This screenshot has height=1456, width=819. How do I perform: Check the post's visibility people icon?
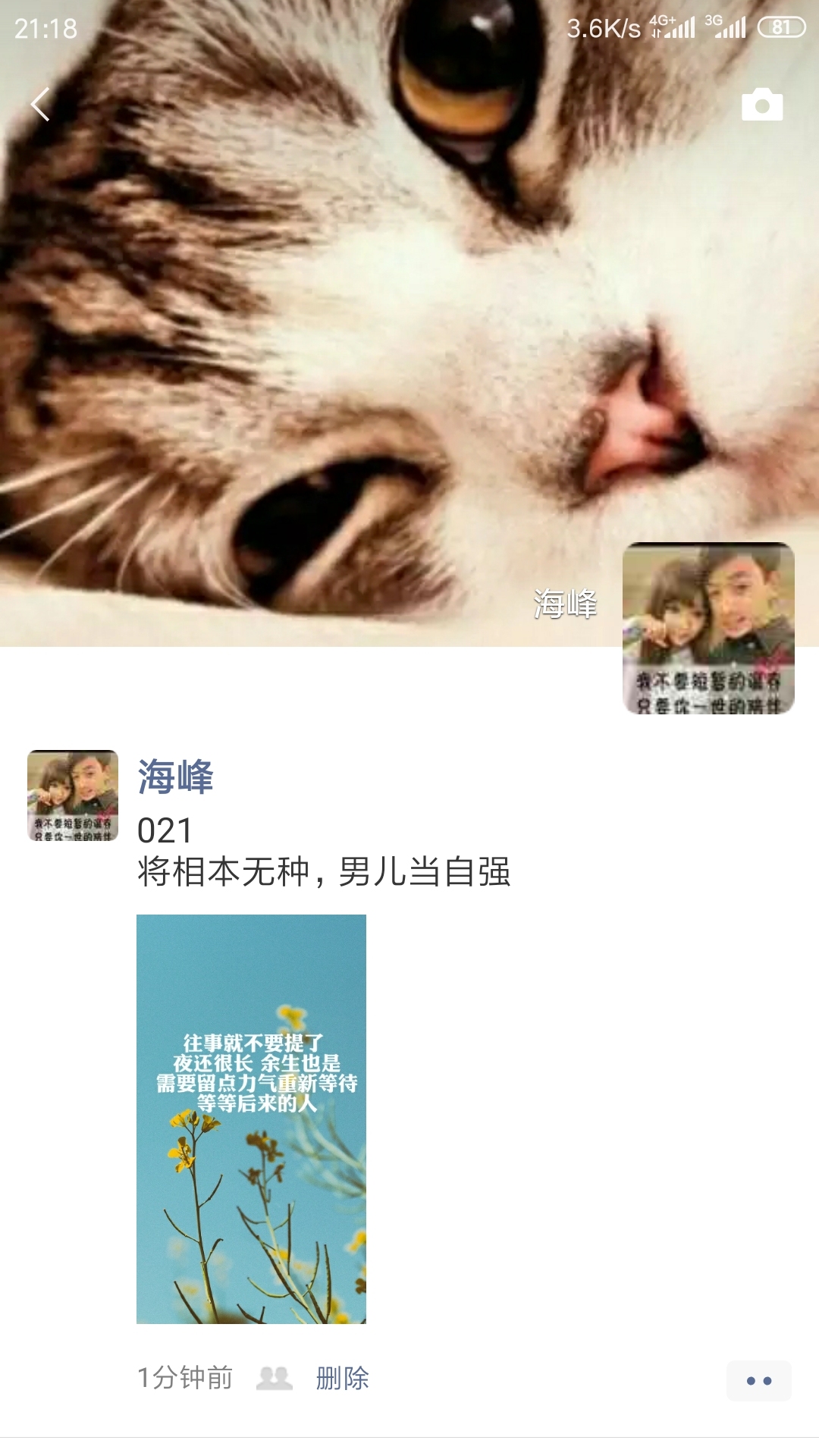pyautogui.click(x=274, y=1378)
